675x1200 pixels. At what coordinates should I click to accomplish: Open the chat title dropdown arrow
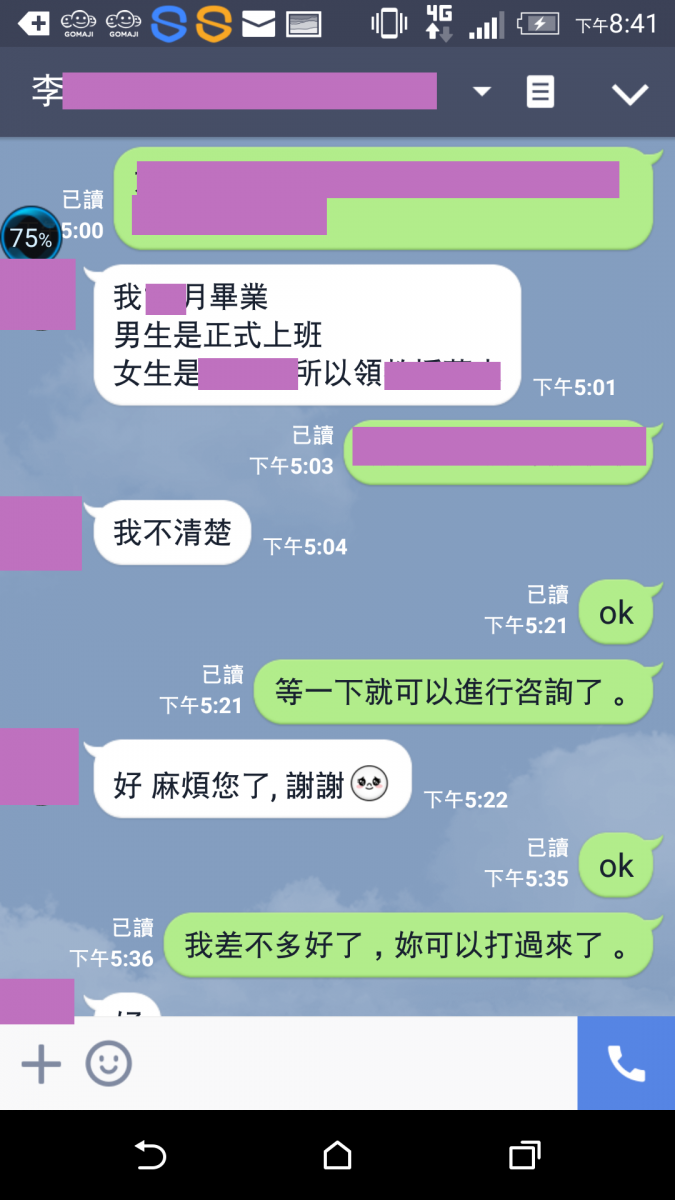[x=482, y=92]
